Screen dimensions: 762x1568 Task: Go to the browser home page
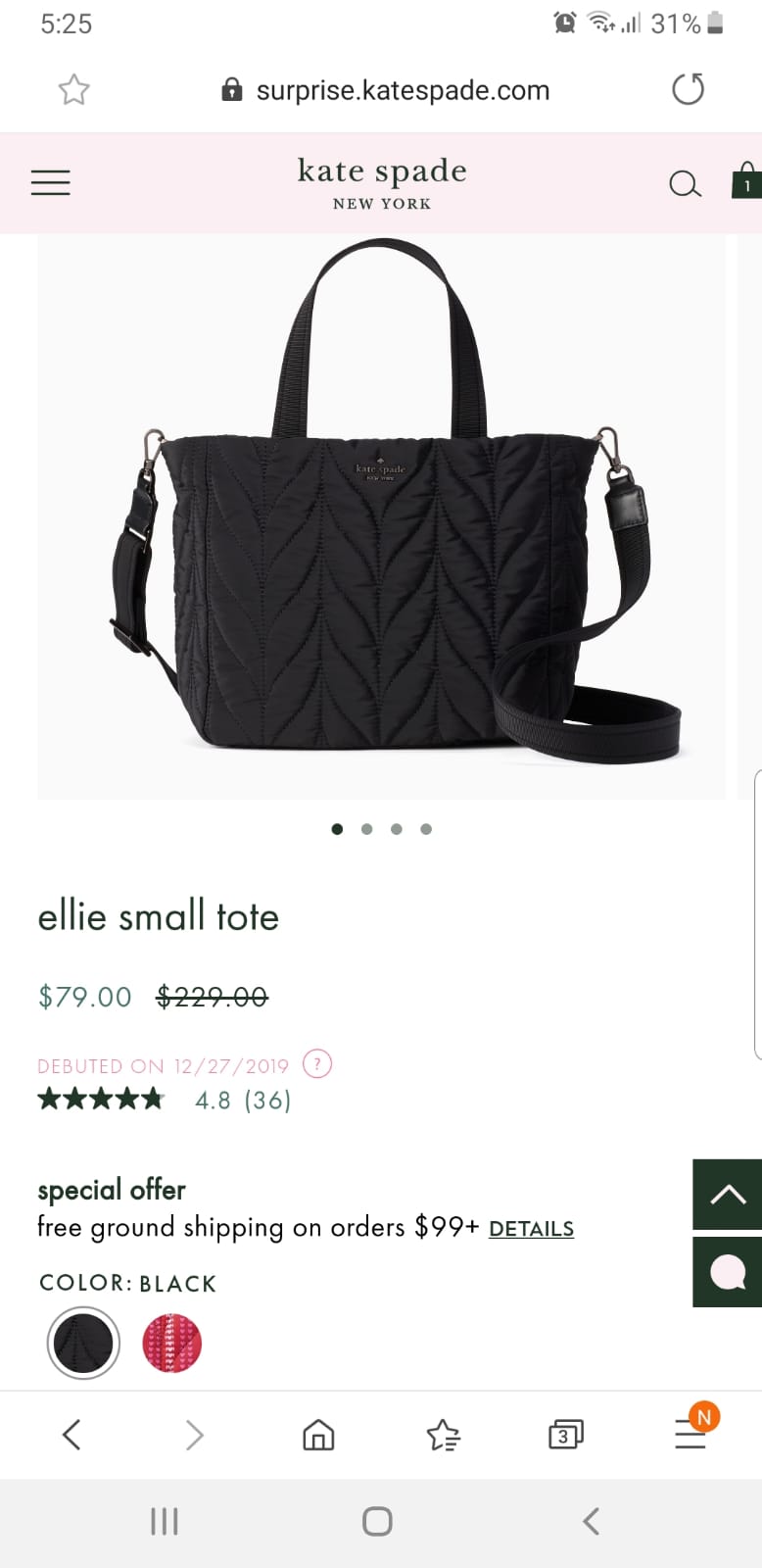point(318,1435)
